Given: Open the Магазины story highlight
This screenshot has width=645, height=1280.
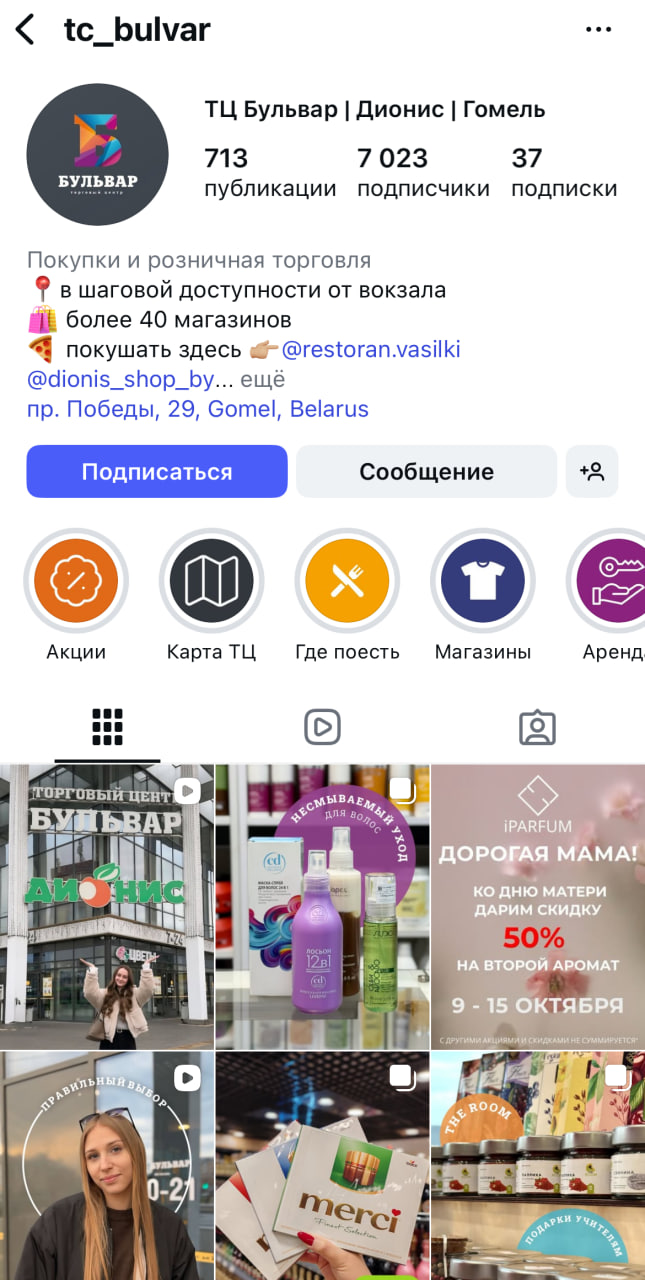Looking at the screenshot, I should coord(483,582).
